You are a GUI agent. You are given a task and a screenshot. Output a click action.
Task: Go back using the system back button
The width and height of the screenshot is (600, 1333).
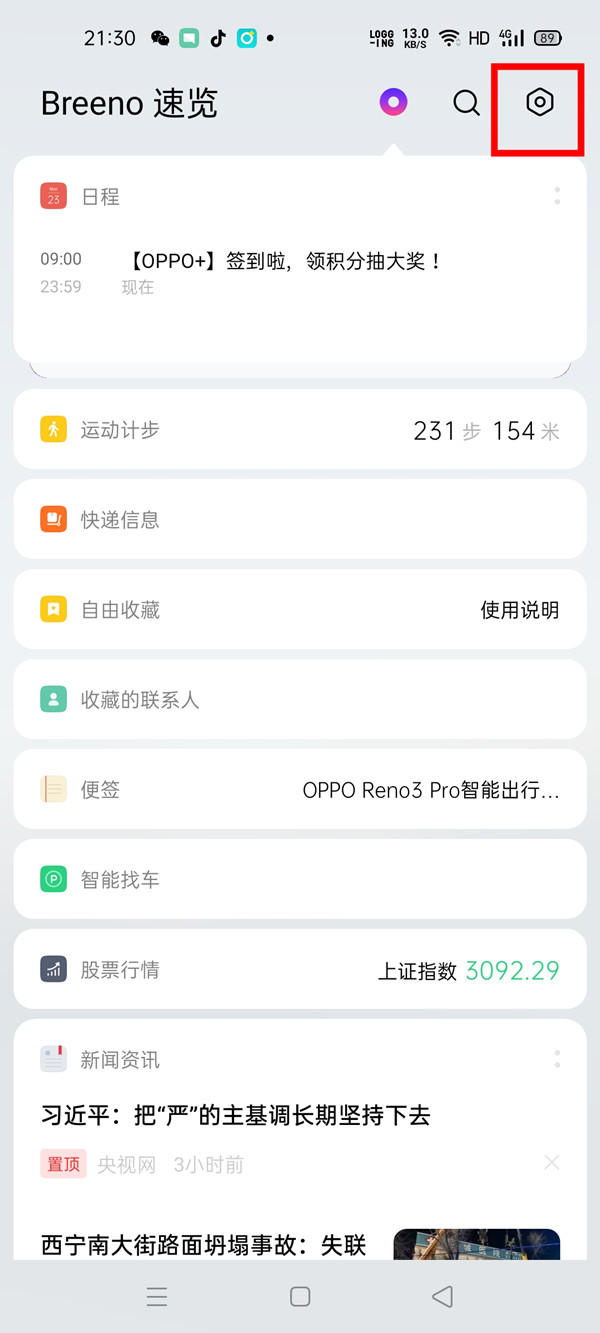pyautogui.click(x=442, y=1297)
